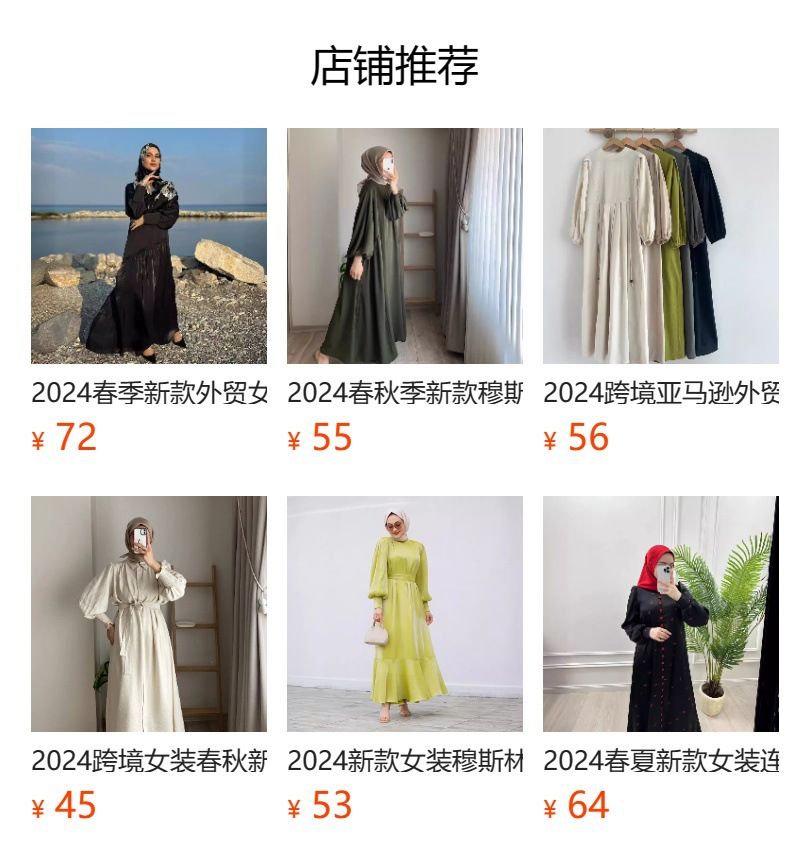The height and width of the screenshot is (864, 790).
Task: View the ¥64 black dress with red scarf
Action: coord(660,614)
